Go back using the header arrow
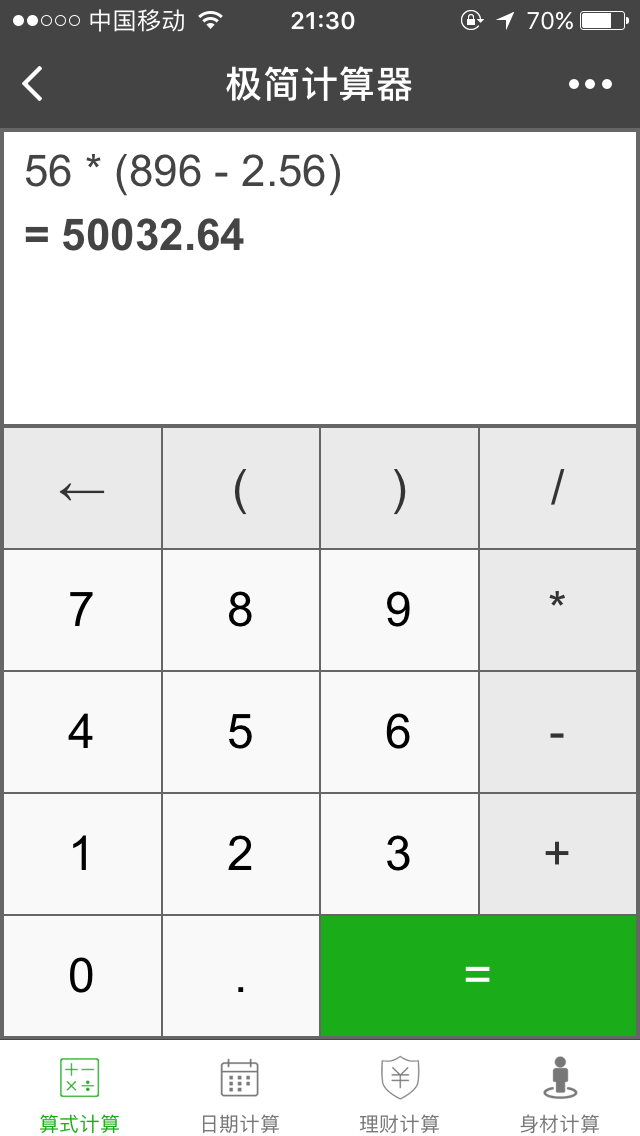The height and width of the screenshot is (1136, 640). [x=33, y=84]
